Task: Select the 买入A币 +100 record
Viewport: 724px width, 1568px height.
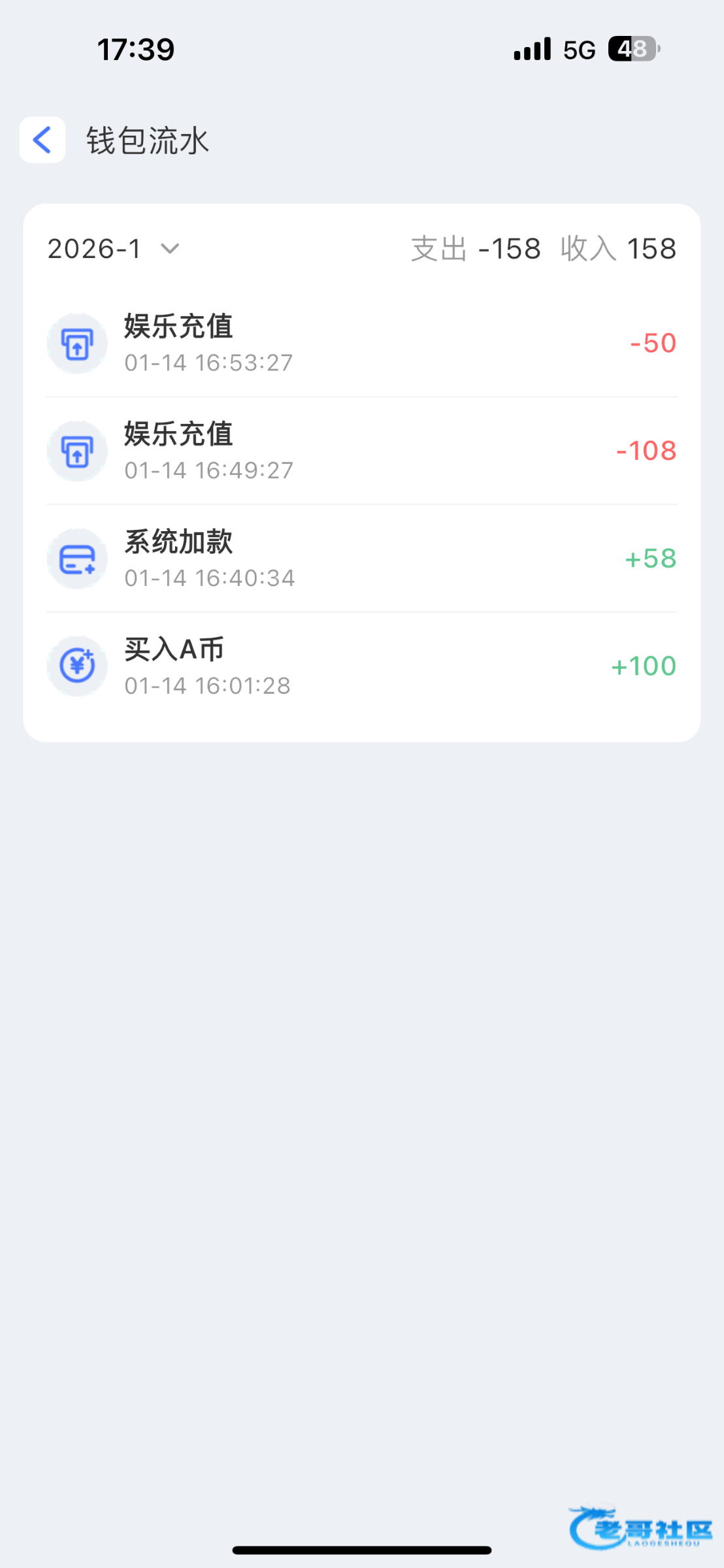Action: coord(361,666)
